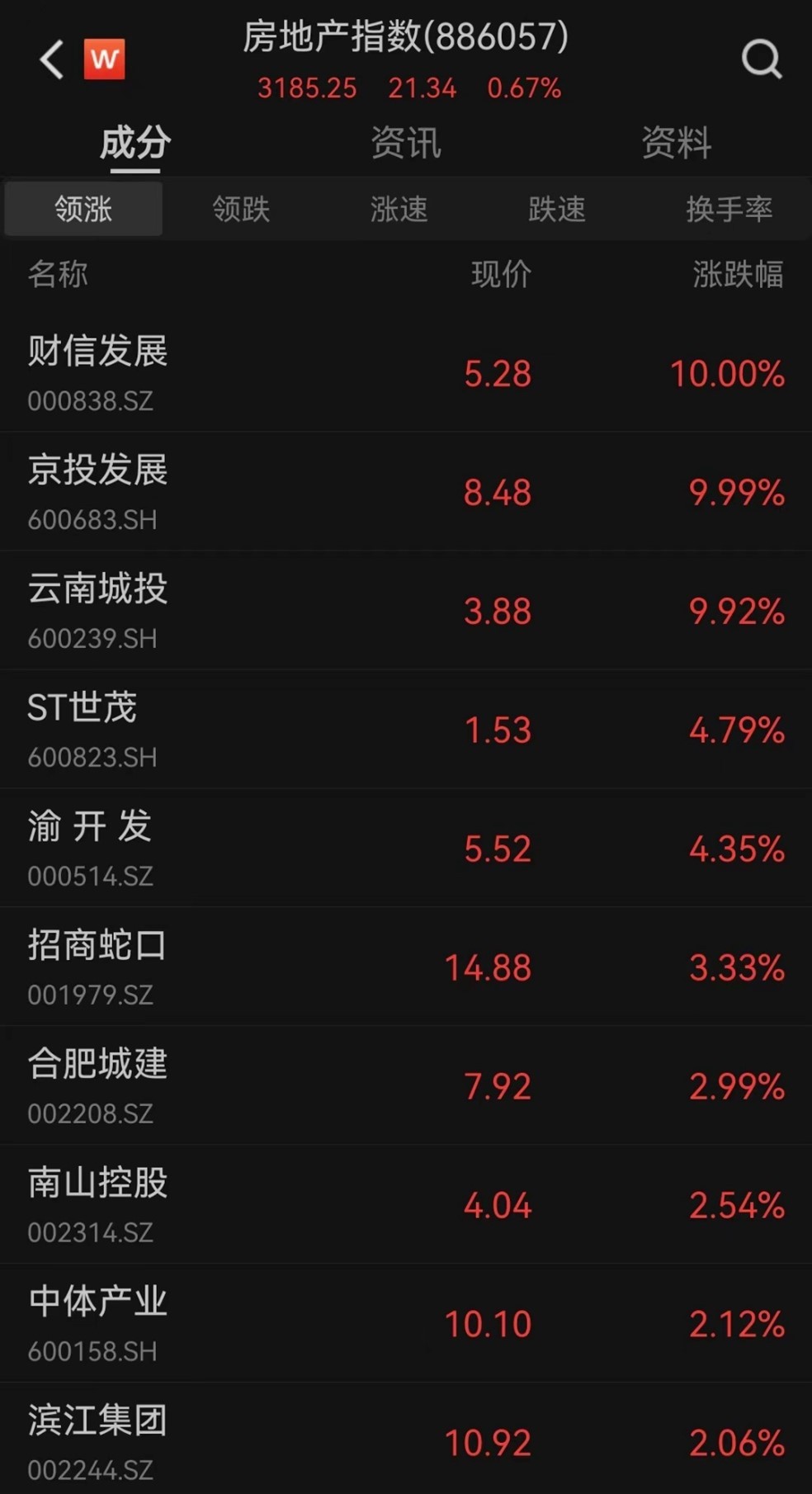
Task: Switch to the 资讯 tab
Action: (x=405, y=143)
